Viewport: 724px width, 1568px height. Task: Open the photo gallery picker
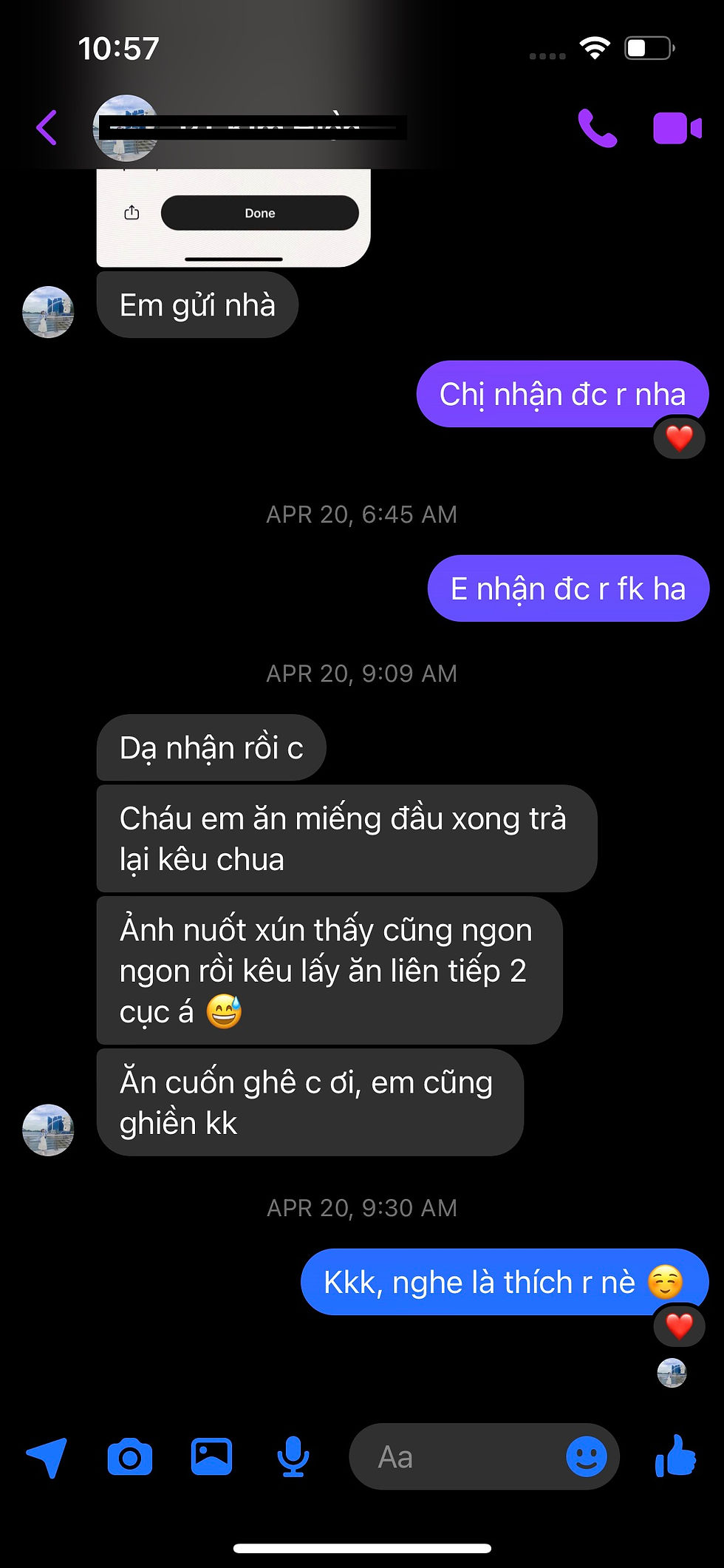pos(211,1457)
